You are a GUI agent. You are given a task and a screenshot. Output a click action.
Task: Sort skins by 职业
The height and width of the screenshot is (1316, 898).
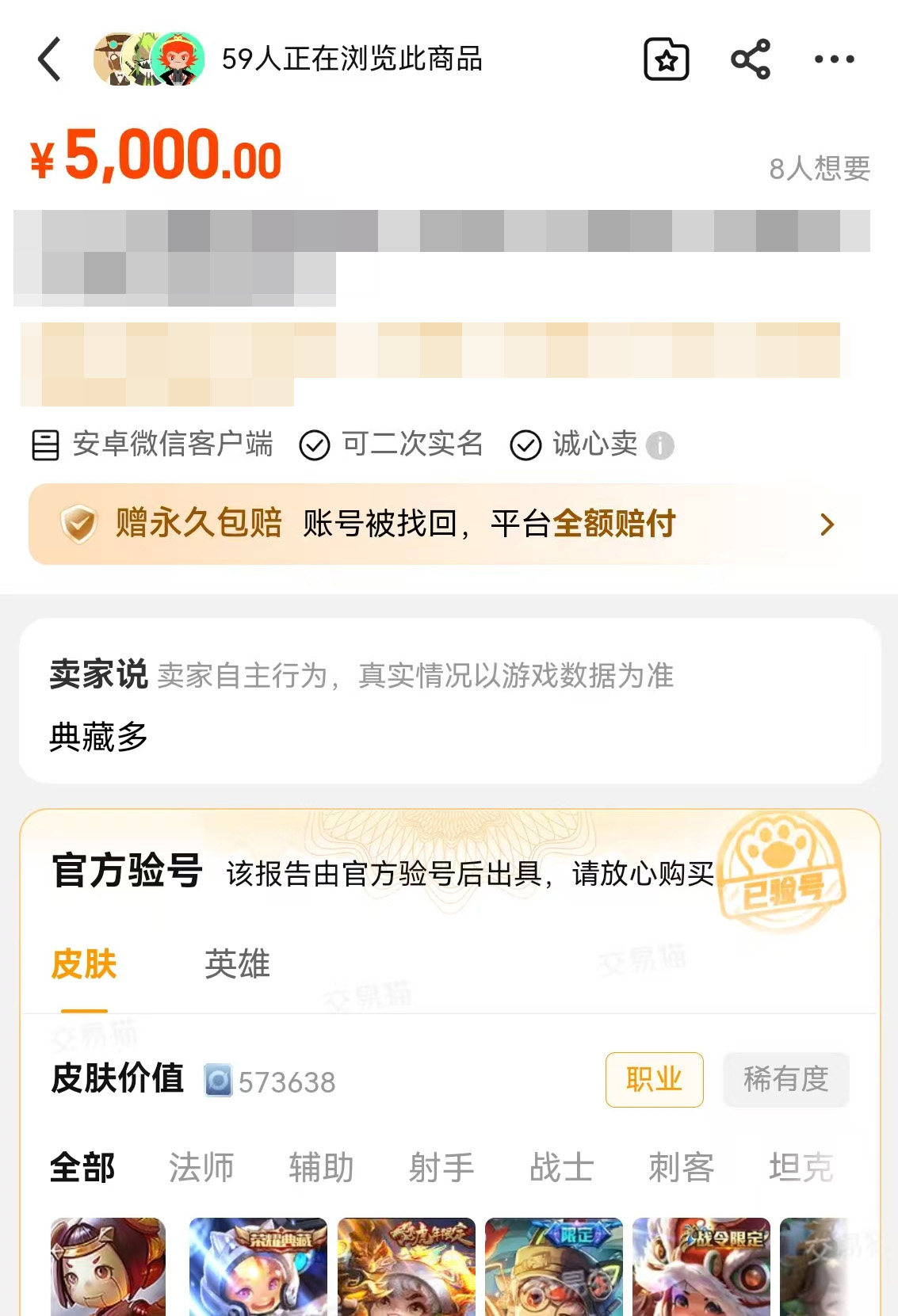(654, 1079)
